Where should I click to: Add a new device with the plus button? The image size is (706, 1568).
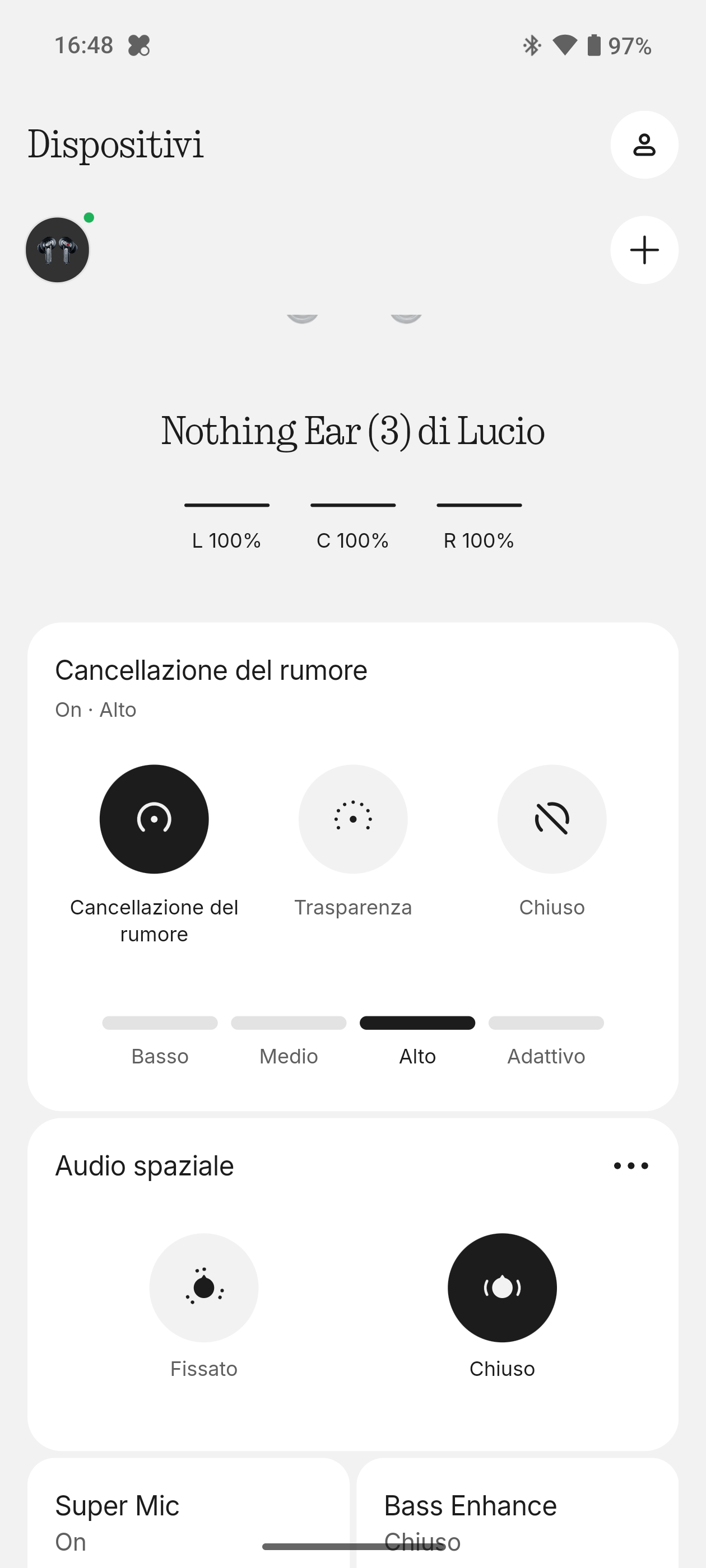click(644, 250)
